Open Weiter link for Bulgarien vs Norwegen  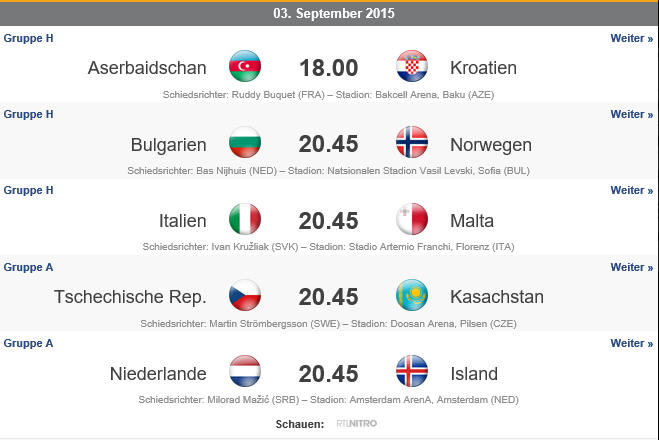pos(631,114)
